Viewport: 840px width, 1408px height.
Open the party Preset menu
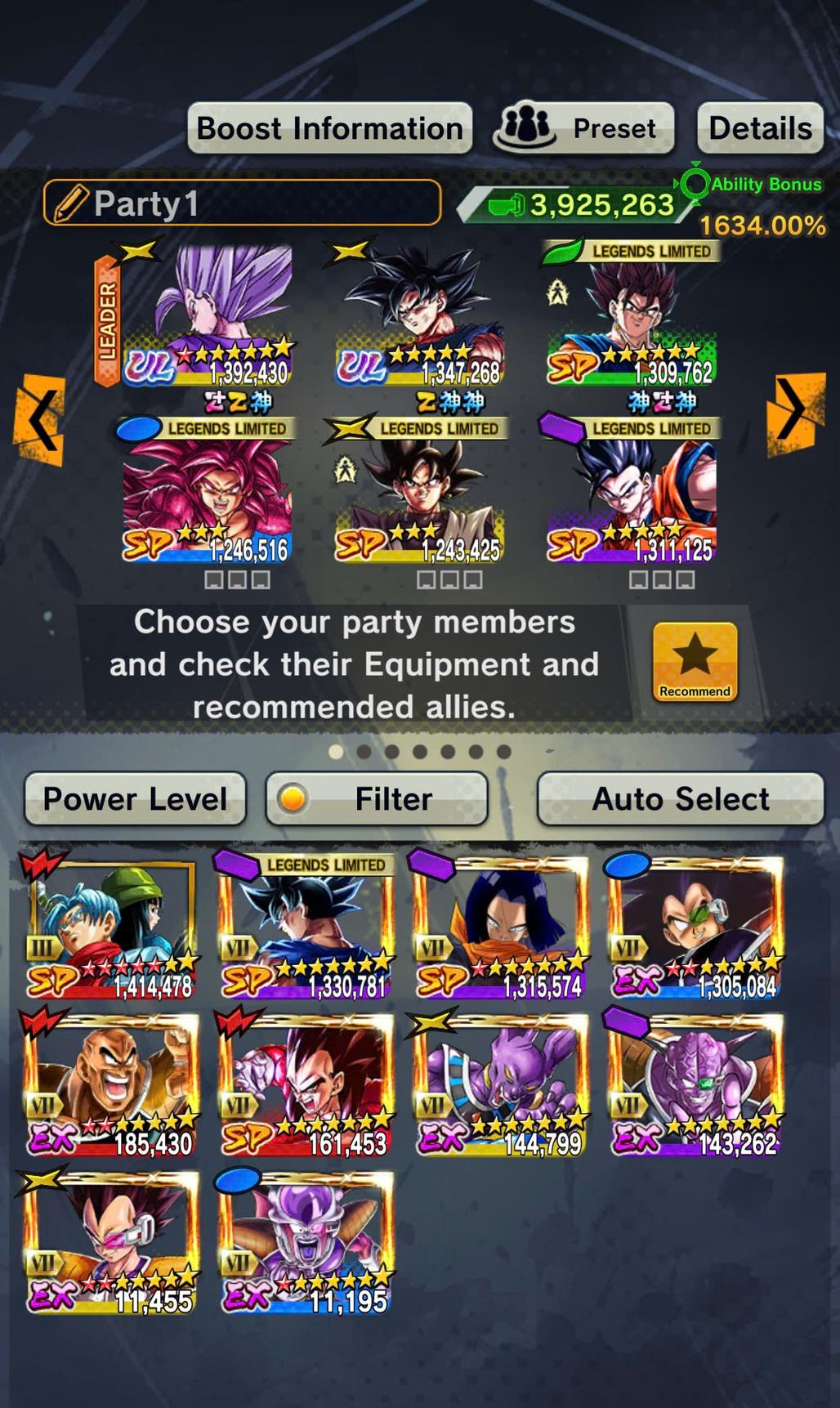pyautogui.click(x=583, y=128)
